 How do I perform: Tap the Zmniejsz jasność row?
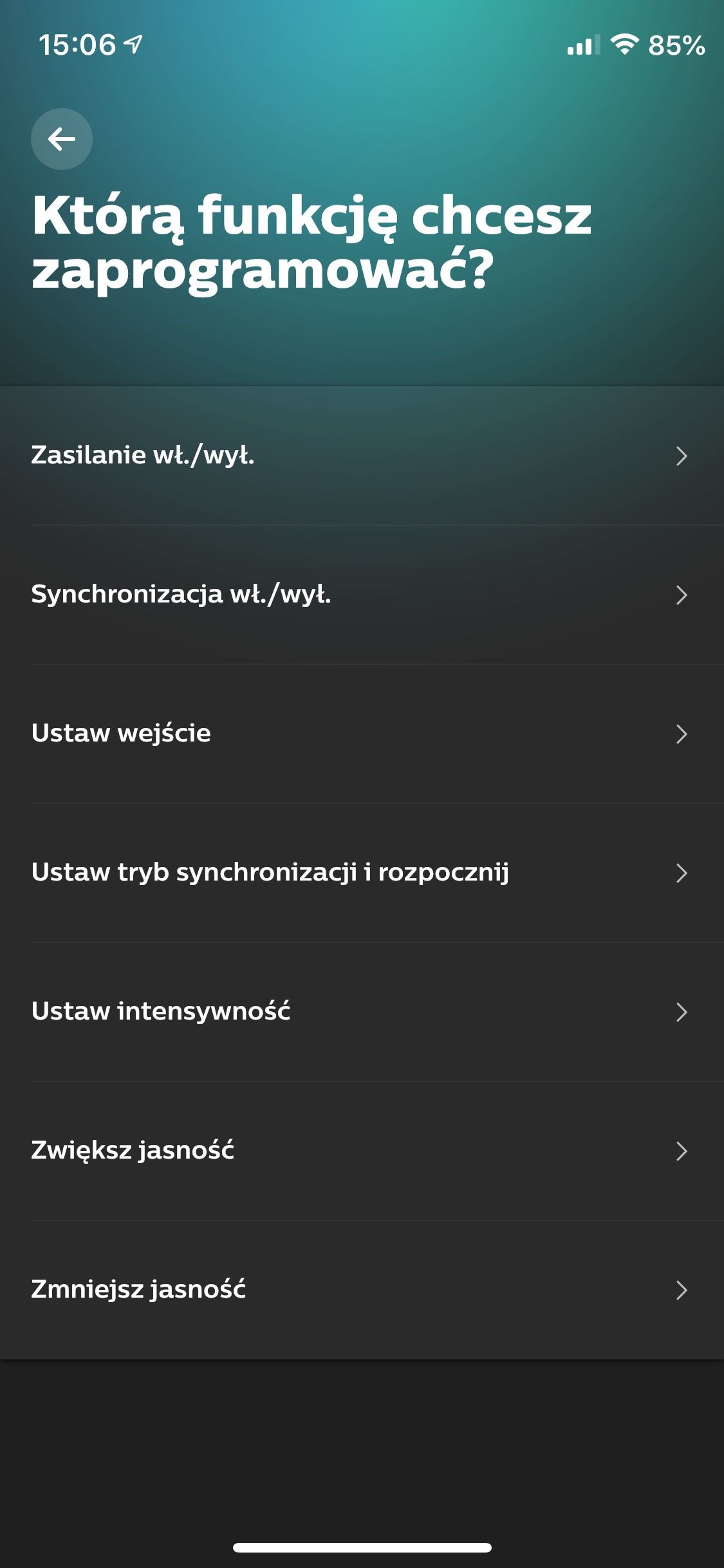[x=360, y=1290]
